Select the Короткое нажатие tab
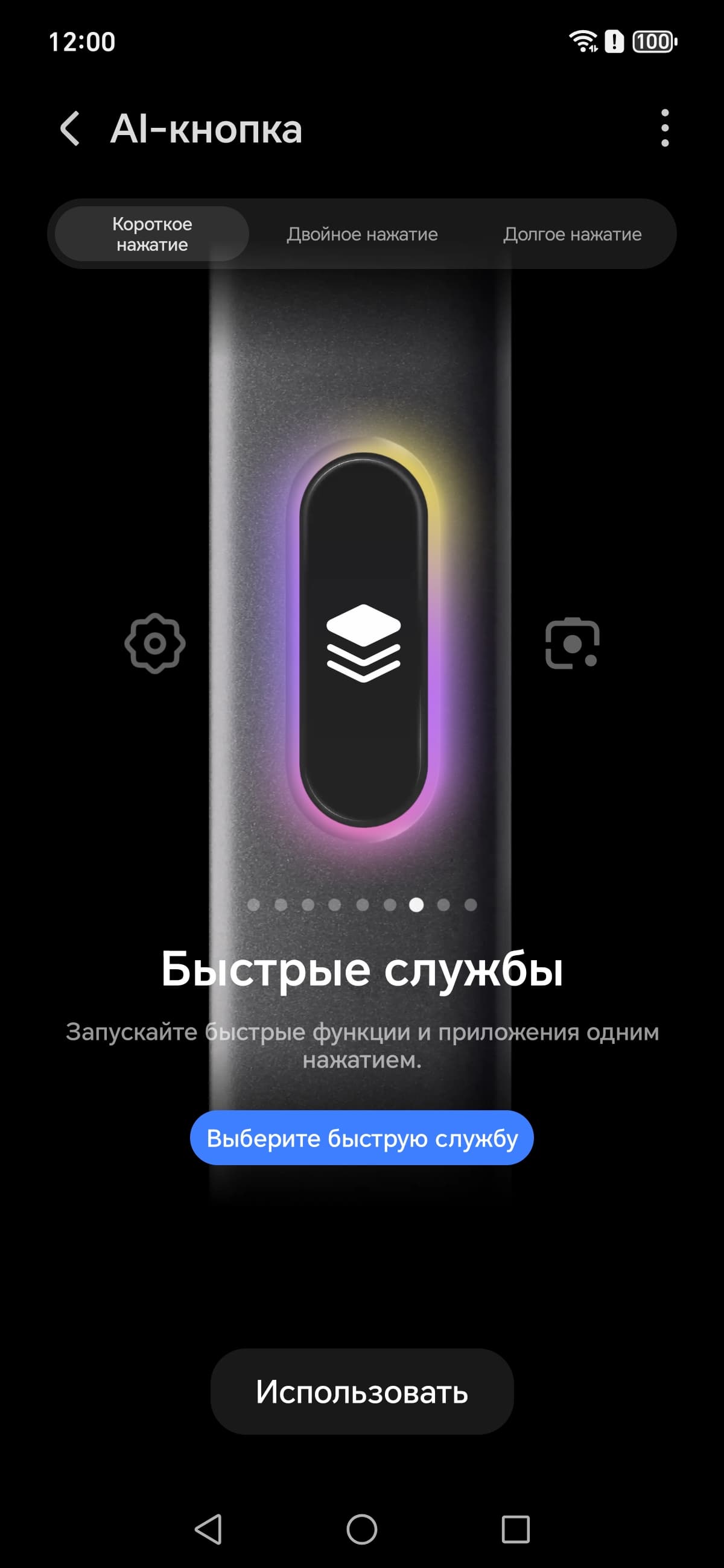Viewport: 724px width, 1568px height. (151, 235)
